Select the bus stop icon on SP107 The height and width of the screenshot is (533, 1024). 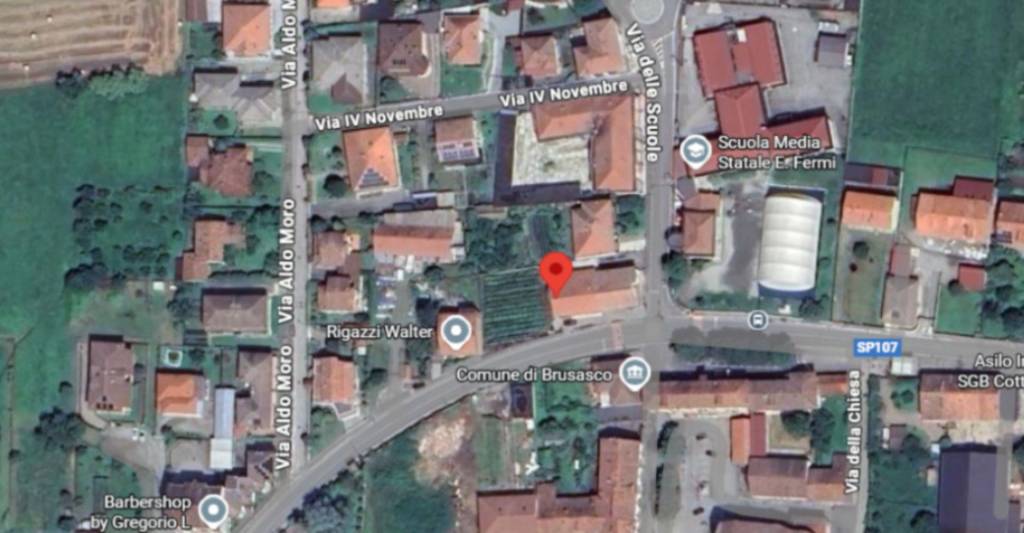pos(758,320)
